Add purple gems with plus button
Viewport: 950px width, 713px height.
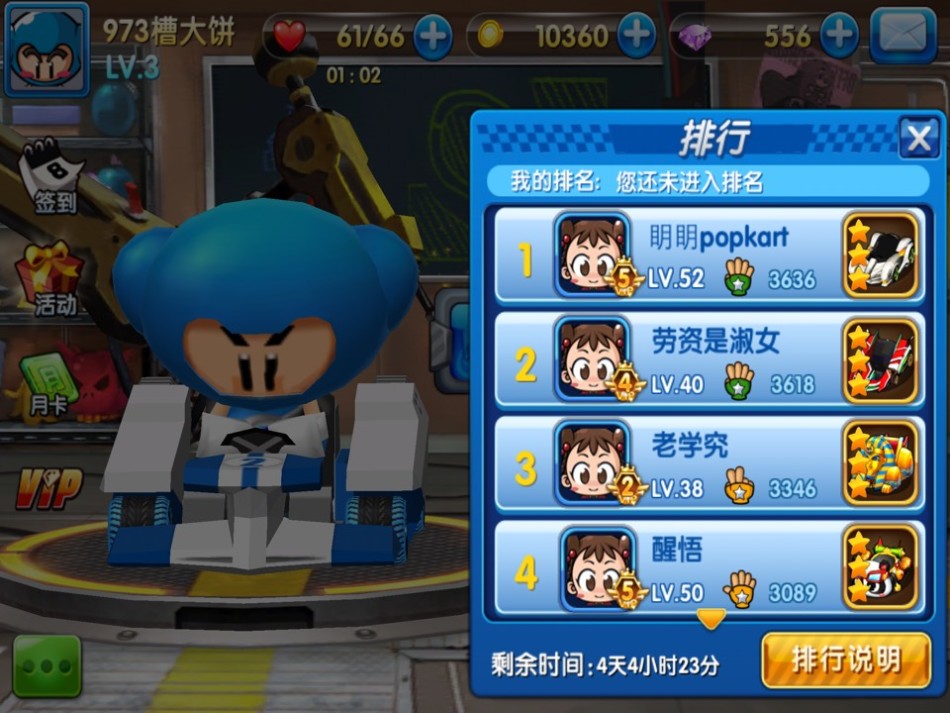pyautogui.click(x=838, y=37)
